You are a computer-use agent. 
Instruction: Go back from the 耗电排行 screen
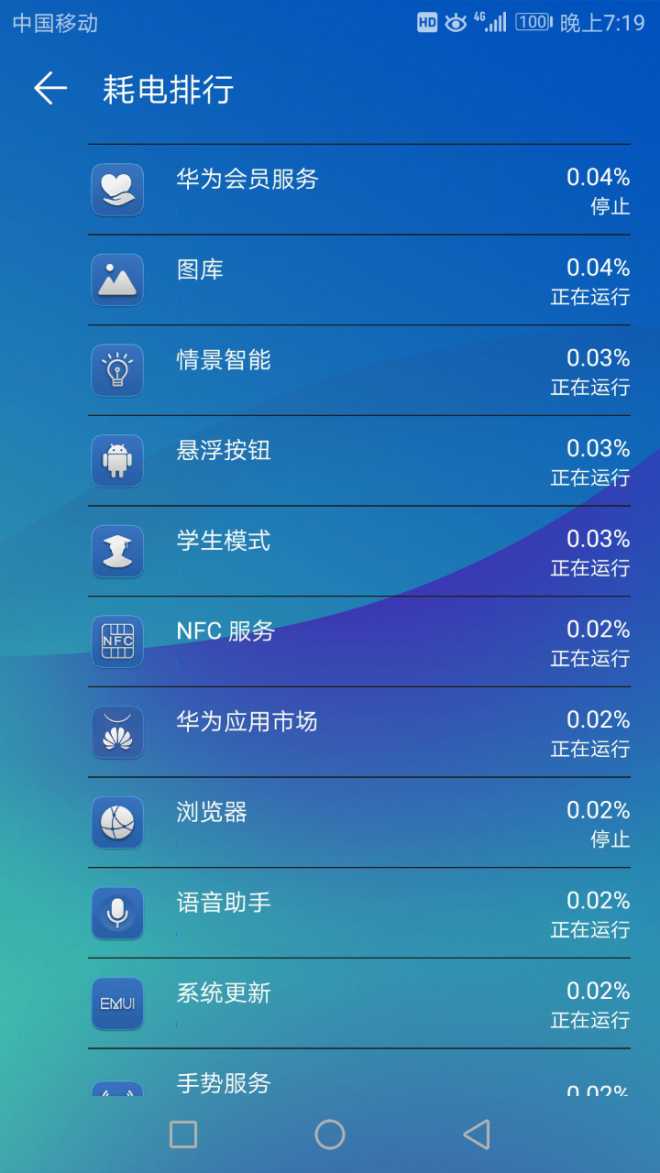pyautogui.click(x=50, y=89)
